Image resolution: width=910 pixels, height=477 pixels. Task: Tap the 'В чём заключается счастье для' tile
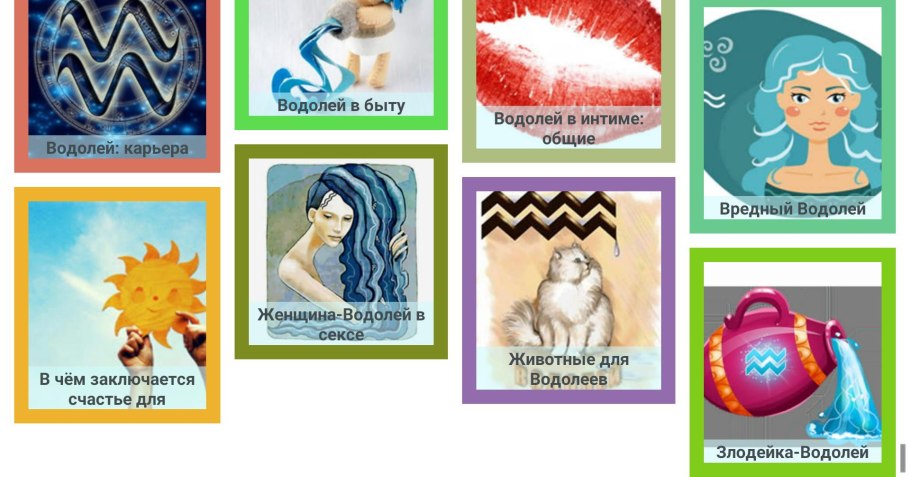pyautogui.click(x=117, y=304)
